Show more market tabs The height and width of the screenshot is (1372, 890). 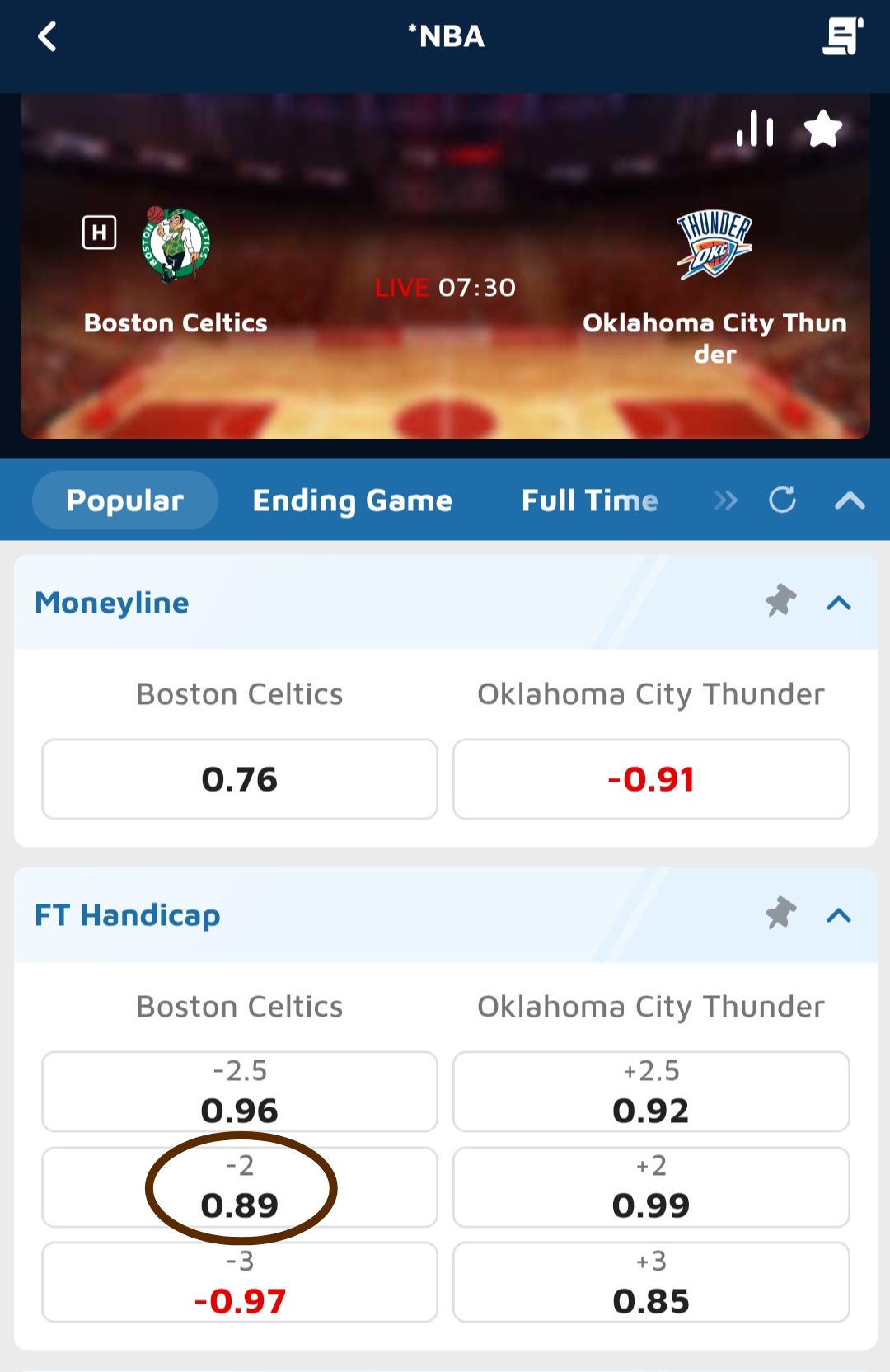tap(725, 500)
